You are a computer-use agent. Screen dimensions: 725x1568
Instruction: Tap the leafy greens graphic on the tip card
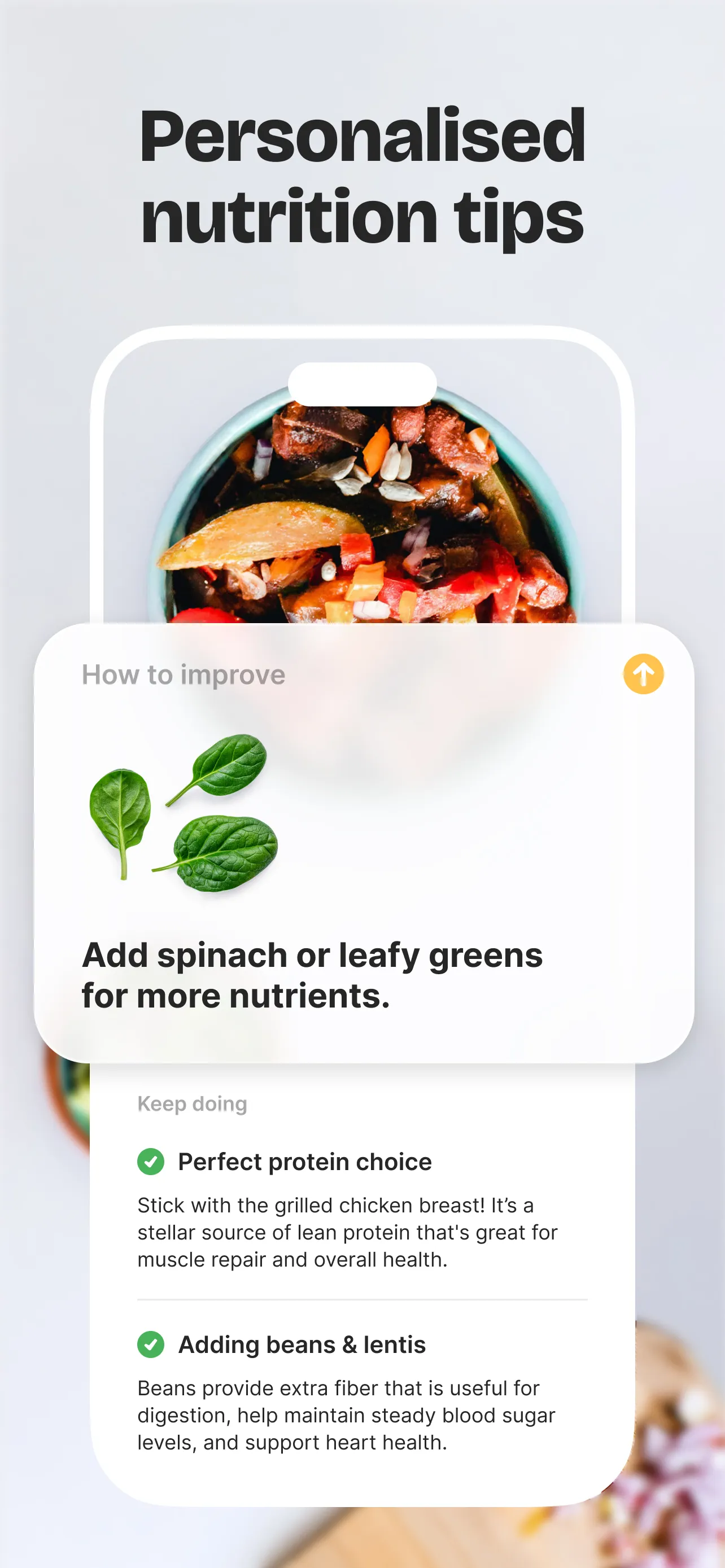182,822
